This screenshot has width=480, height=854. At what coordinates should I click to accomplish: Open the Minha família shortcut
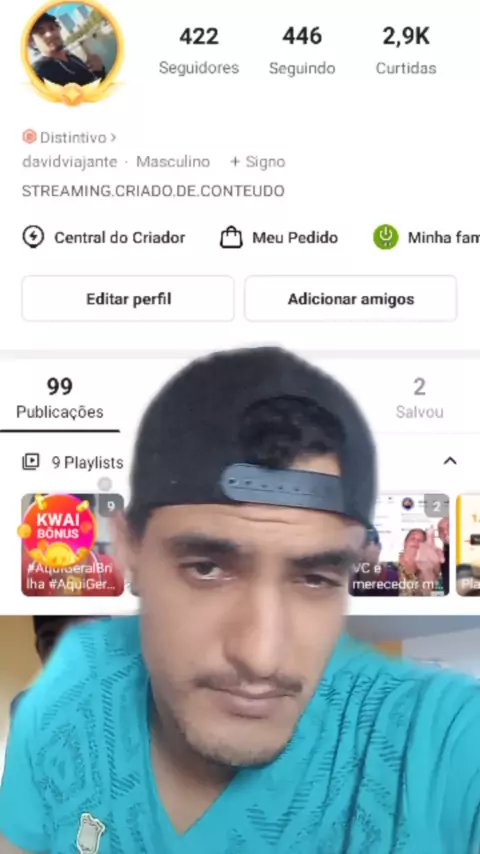[x=426, y=237]
